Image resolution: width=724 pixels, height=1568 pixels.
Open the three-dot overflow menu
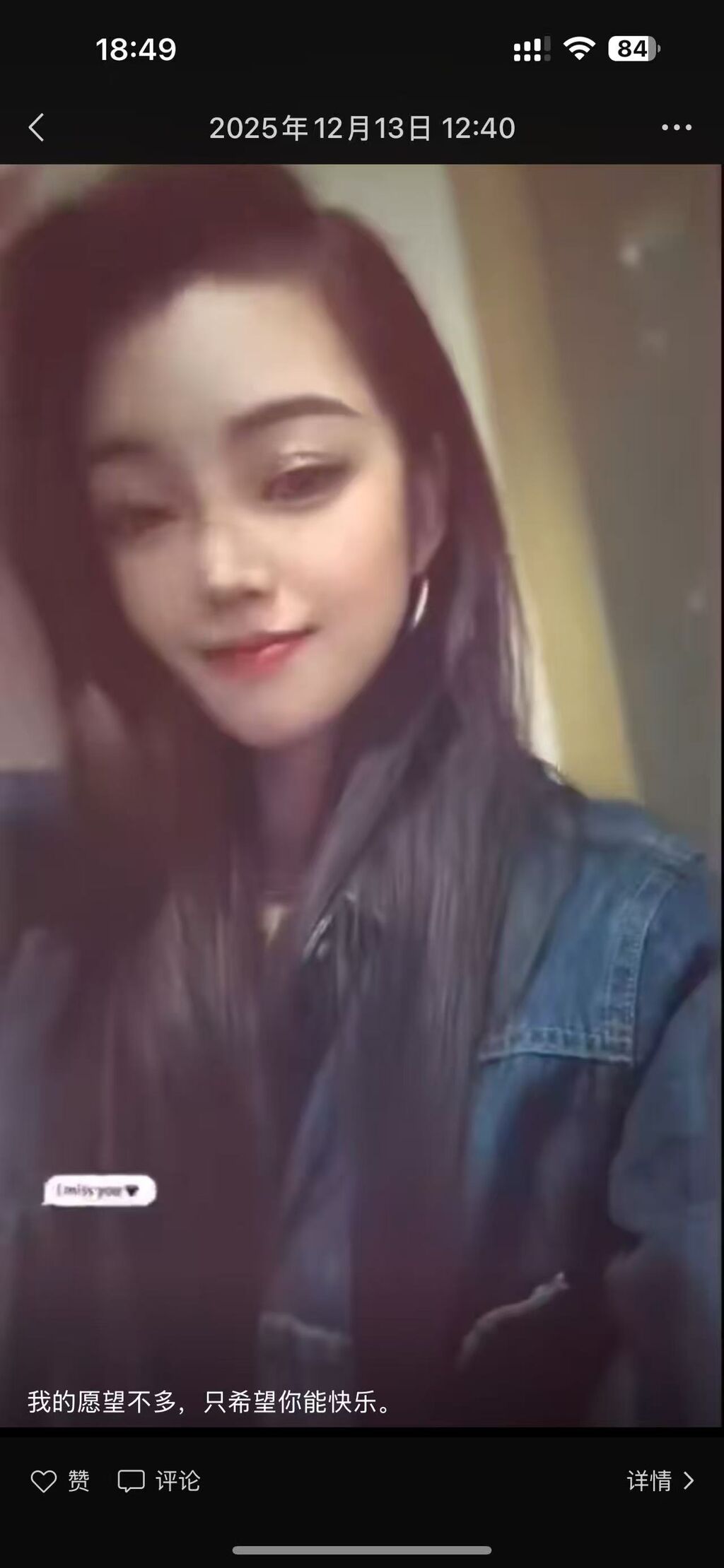[x=676, y=128]
